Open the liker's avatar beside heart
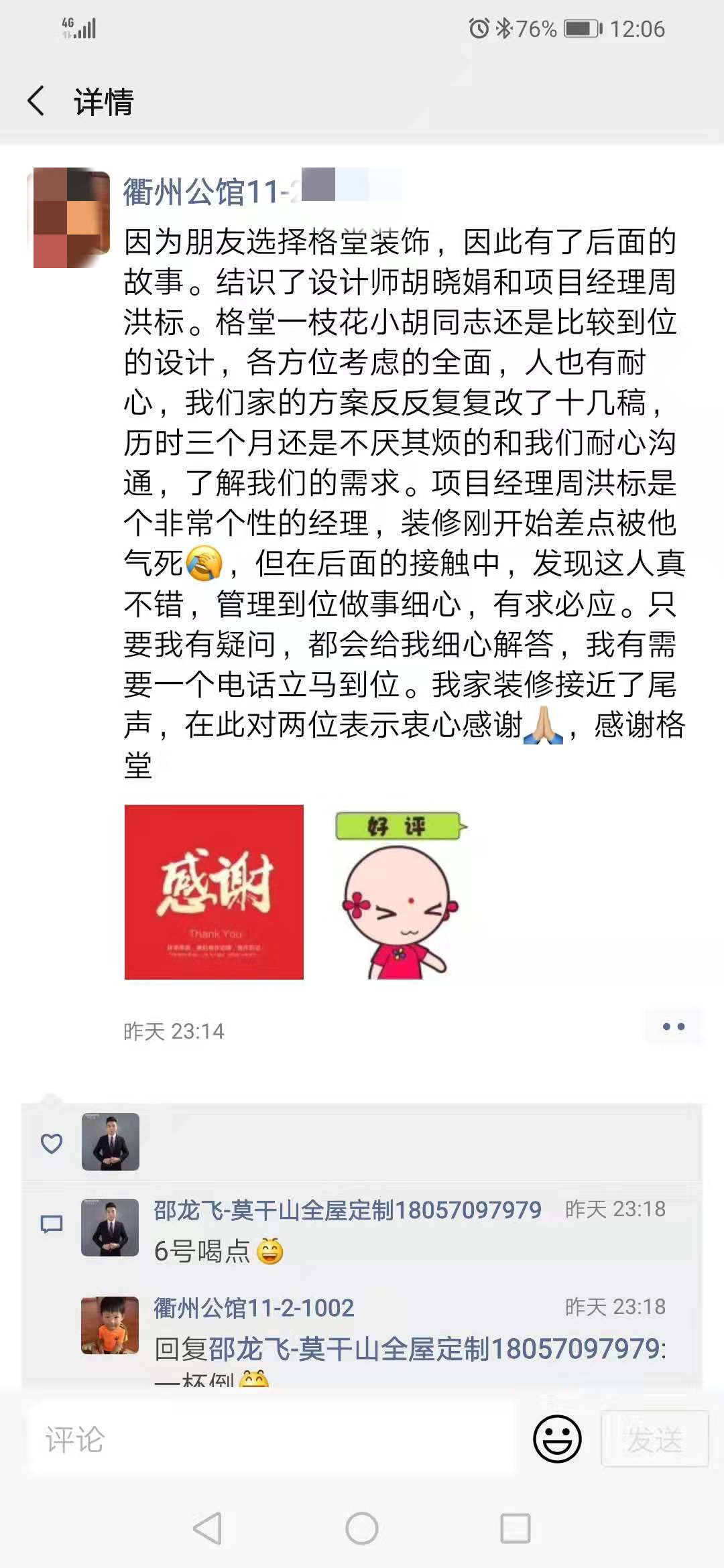The width and height of the screenshot is (724, 1568). [x=111, y=1142]
